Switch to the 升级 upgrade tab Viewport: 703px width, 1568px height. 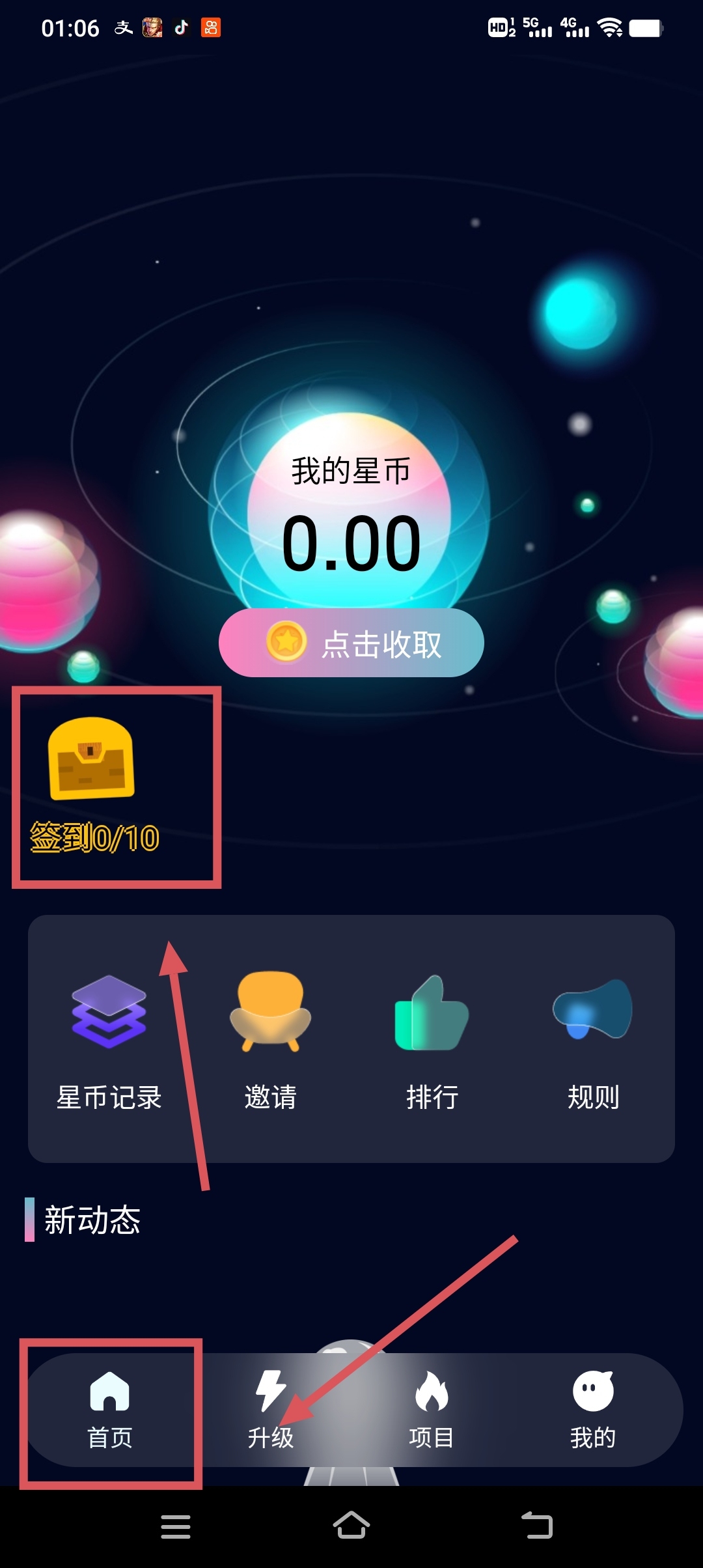[271, 1409]
